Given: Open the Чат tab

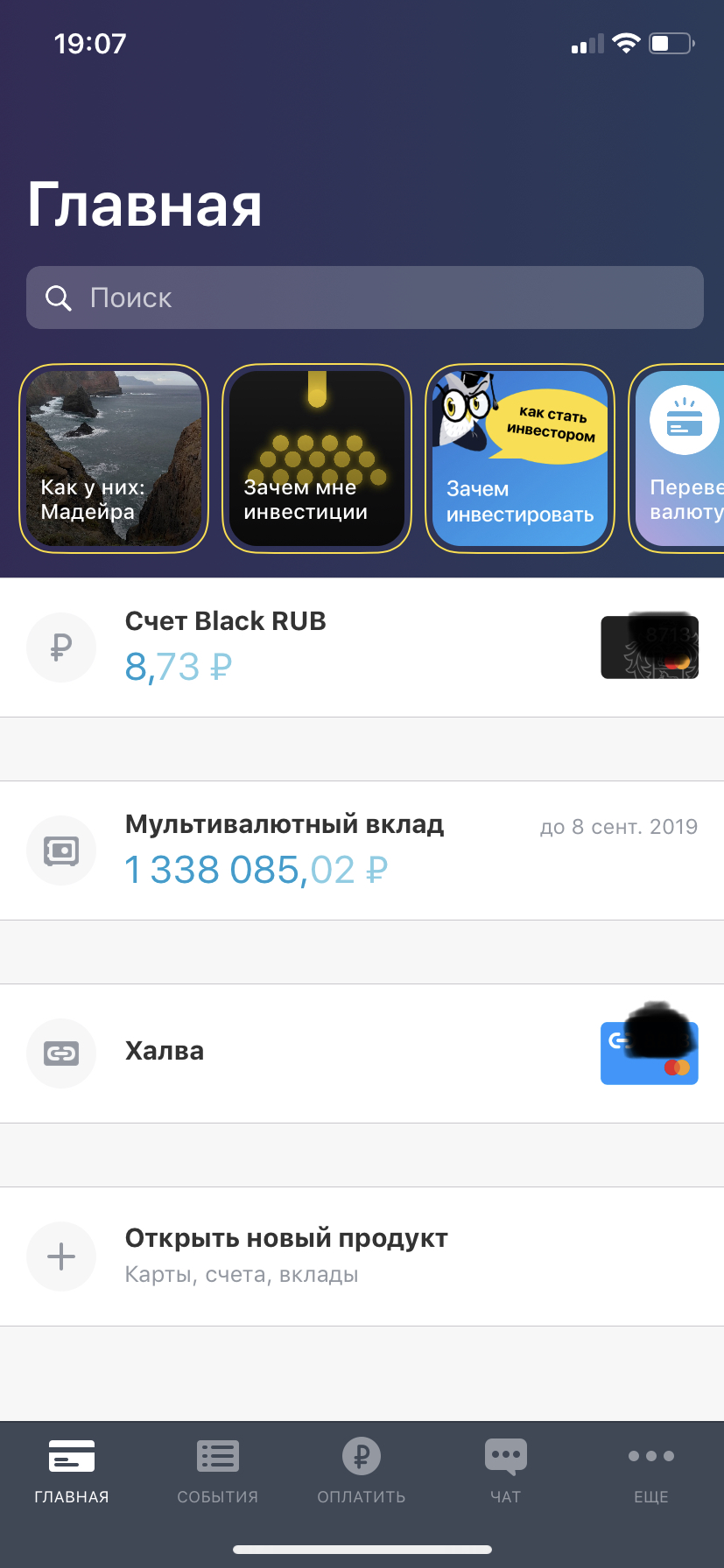Looking at the screenshot, I should [x=506, y=1472].
